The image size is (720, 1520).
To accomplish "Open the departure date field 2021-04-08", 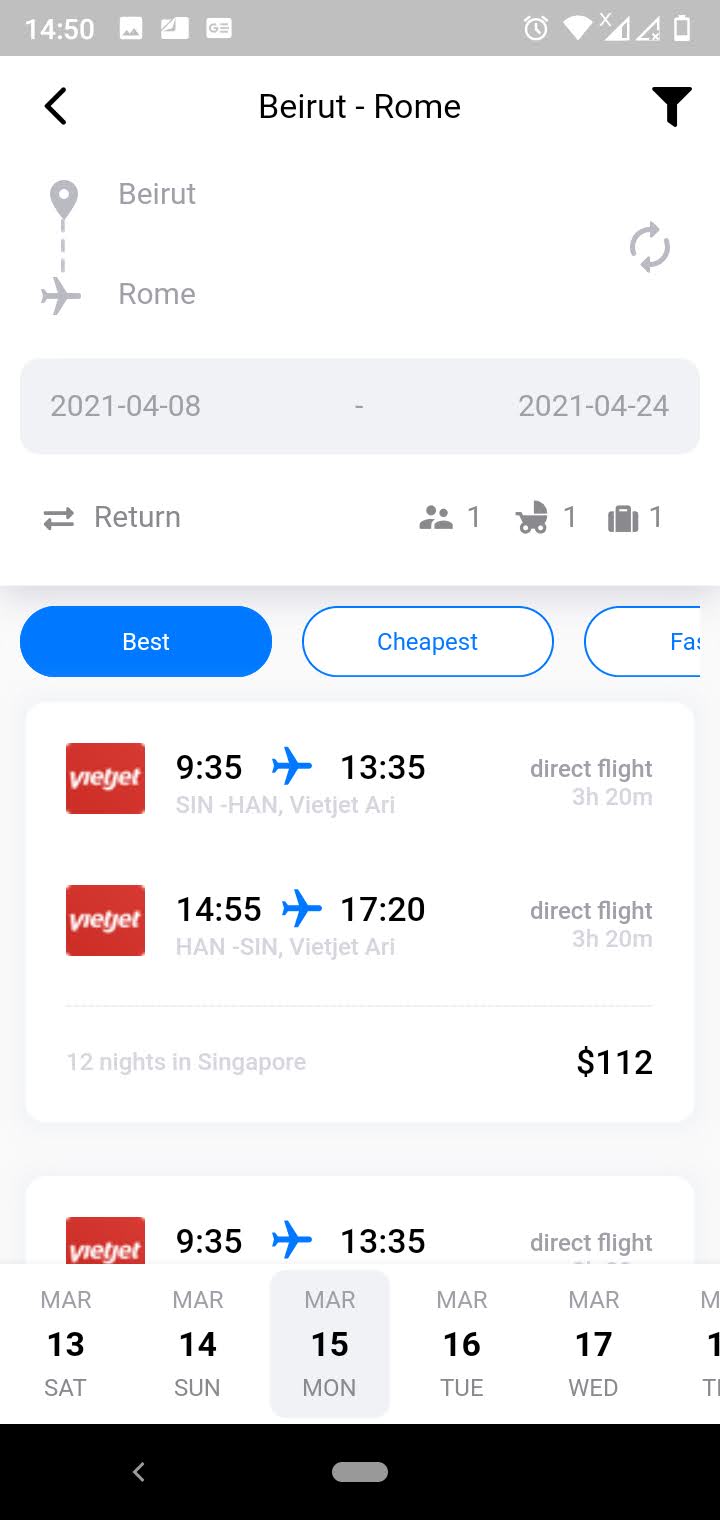I will (126, 406).
